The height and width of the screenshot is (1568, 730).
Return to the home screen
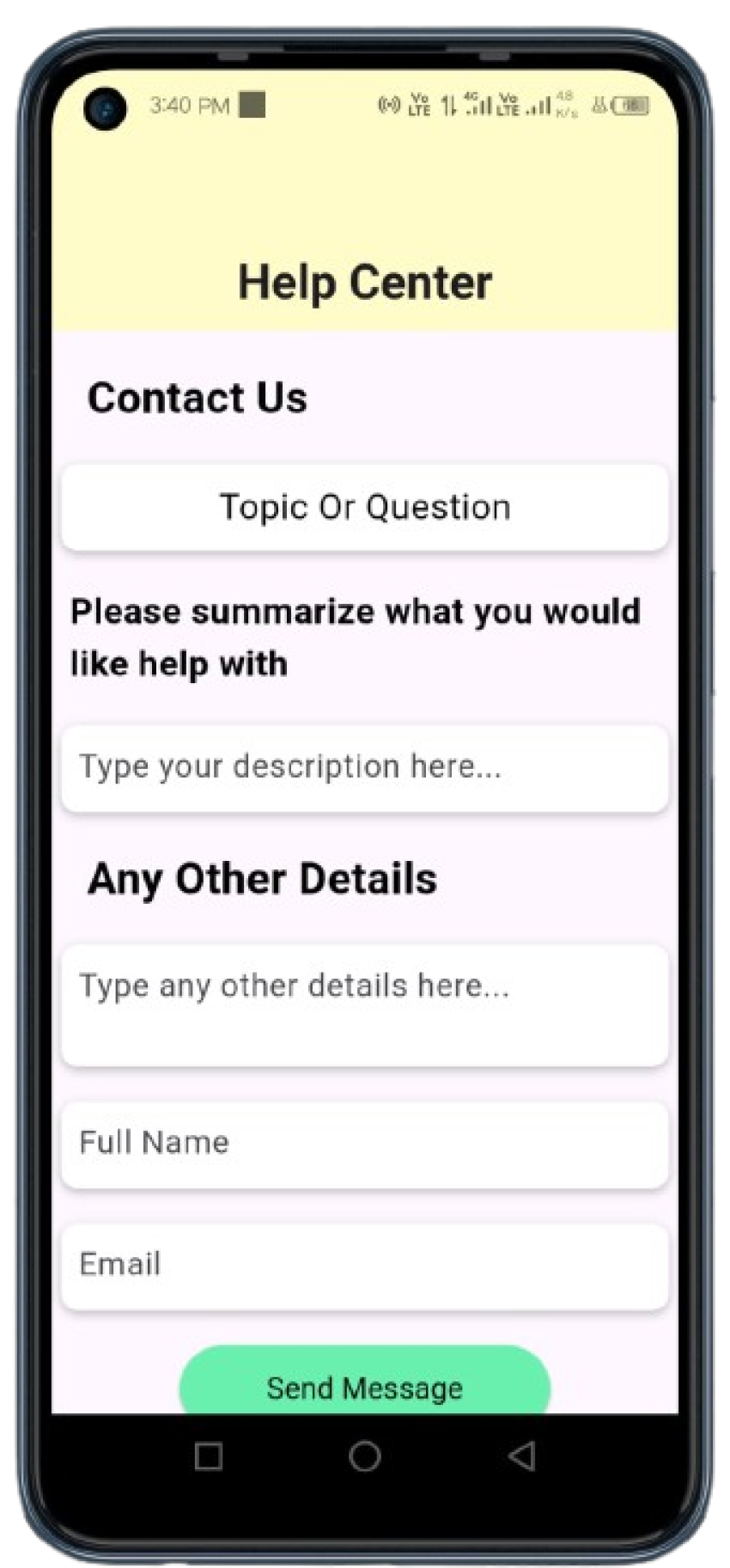(x=364, y=1456)
